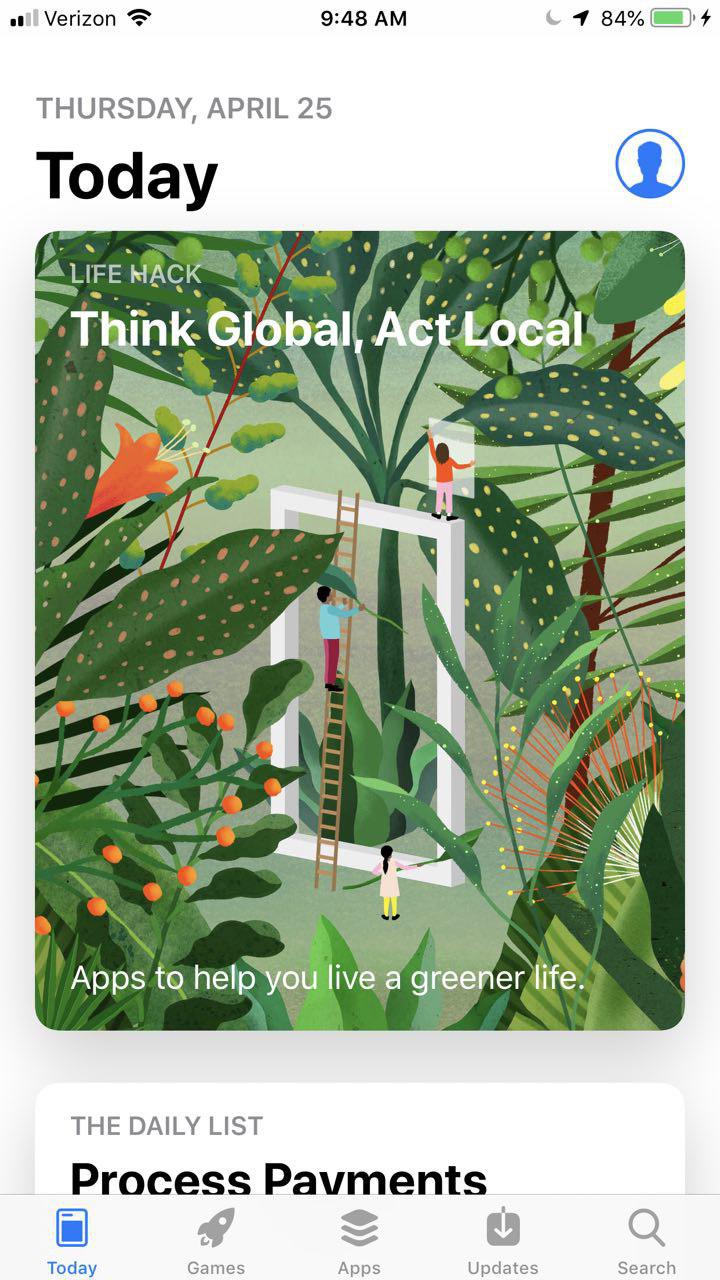
Task: Switch to the Games tab
Action: coord(216,1240)
